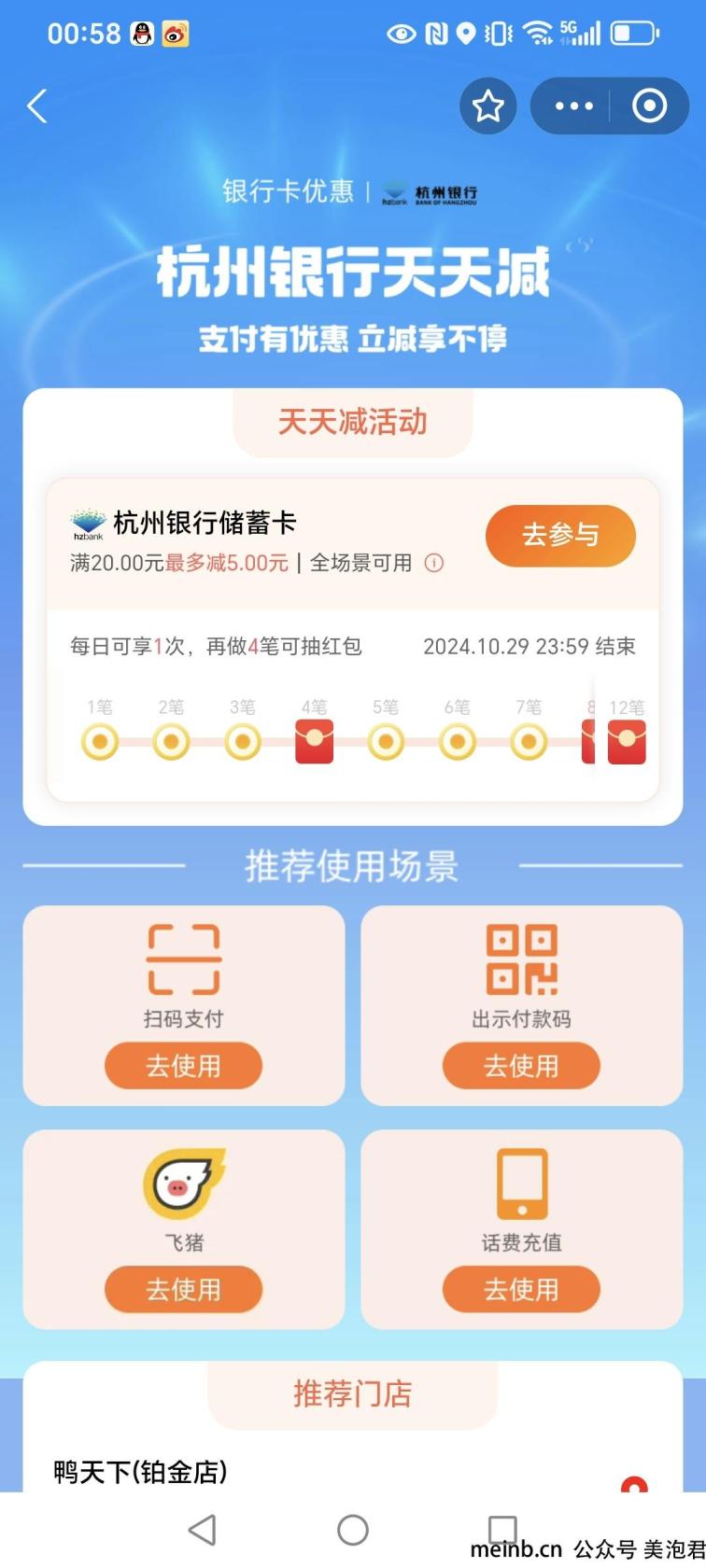
Task: Close the mini program via circle icon
Action: click(x=649, y=106)
